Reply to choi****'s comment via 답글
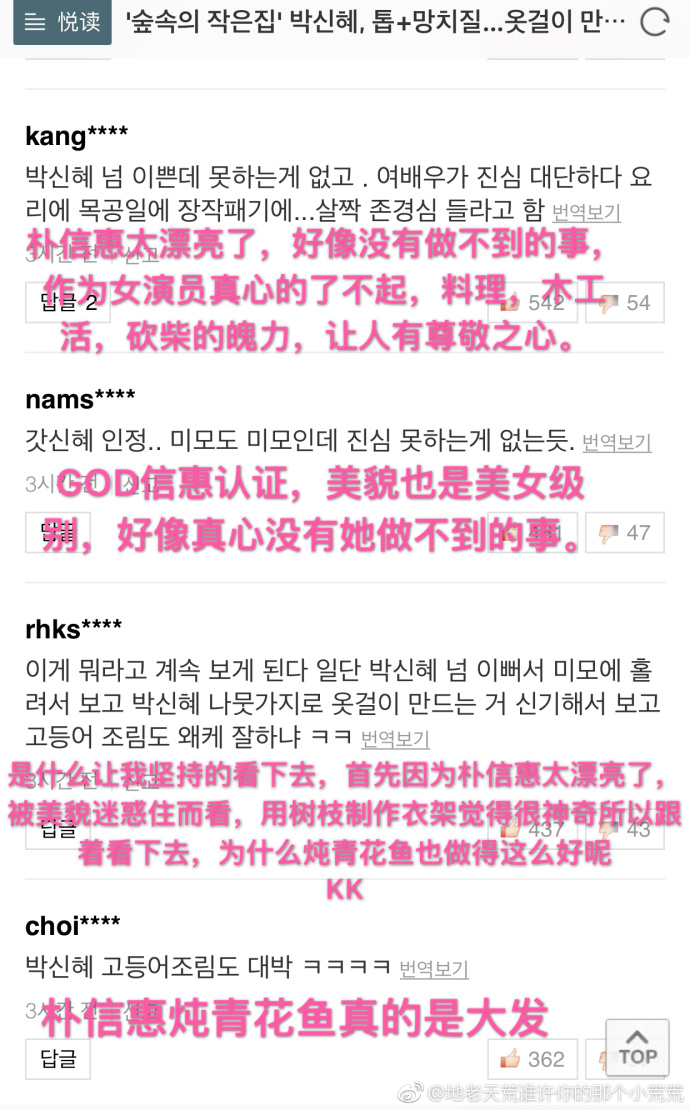The width and height of the screenshot is (690, 1110). pyautogui.click(x=58, y=1058)
